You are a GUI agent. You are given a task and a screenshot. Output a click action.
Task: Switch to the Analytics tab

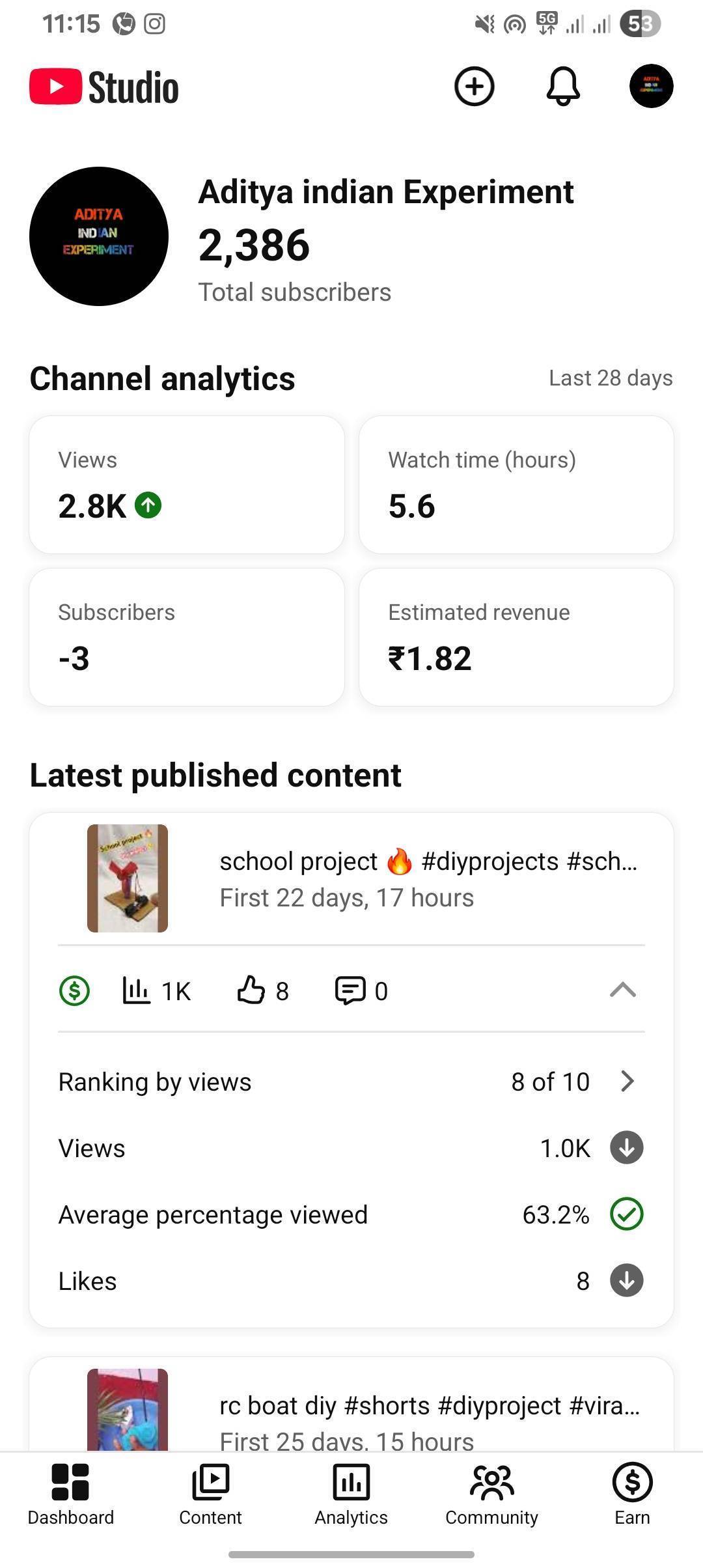351,1494
